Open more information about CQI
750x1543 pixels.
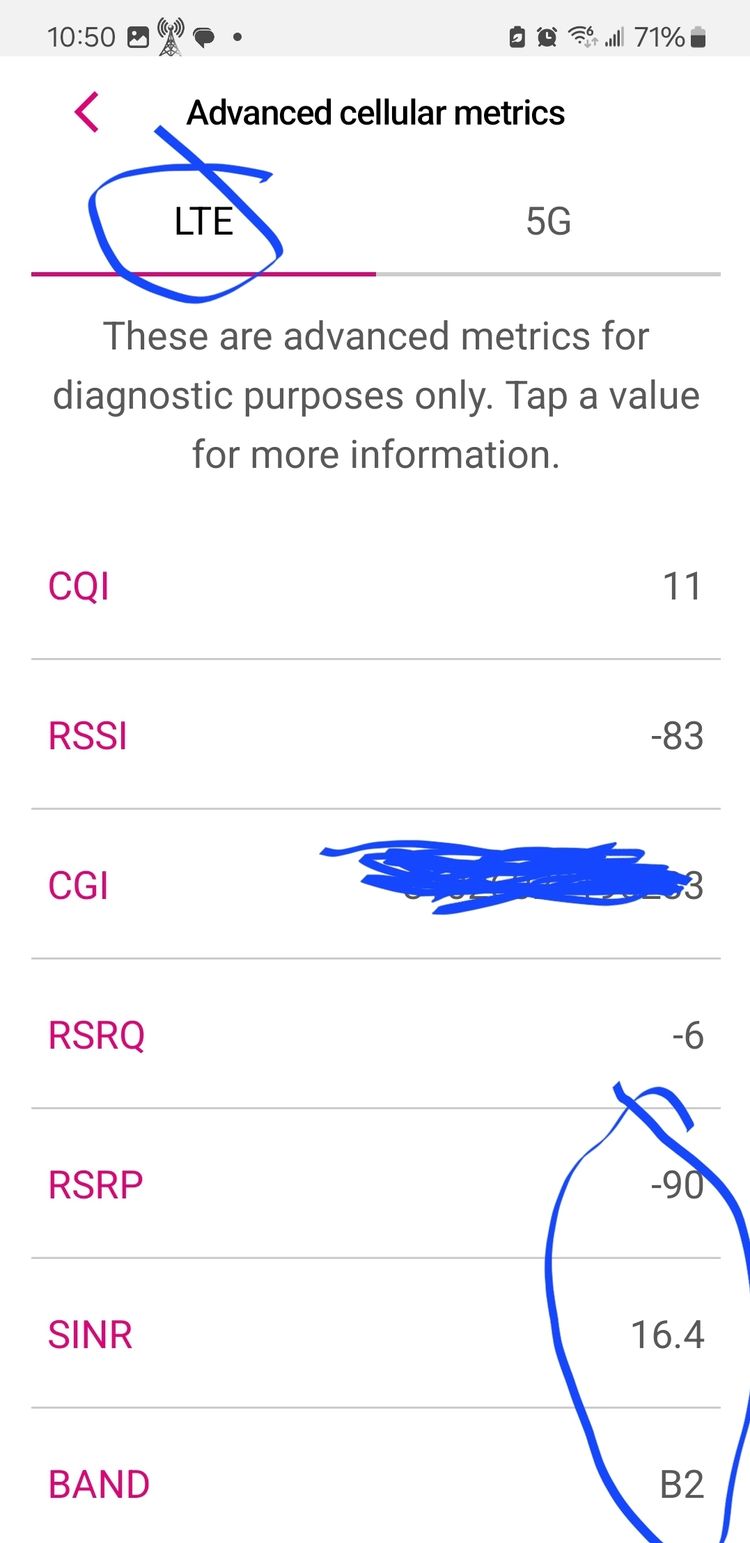tap(376, 585)
